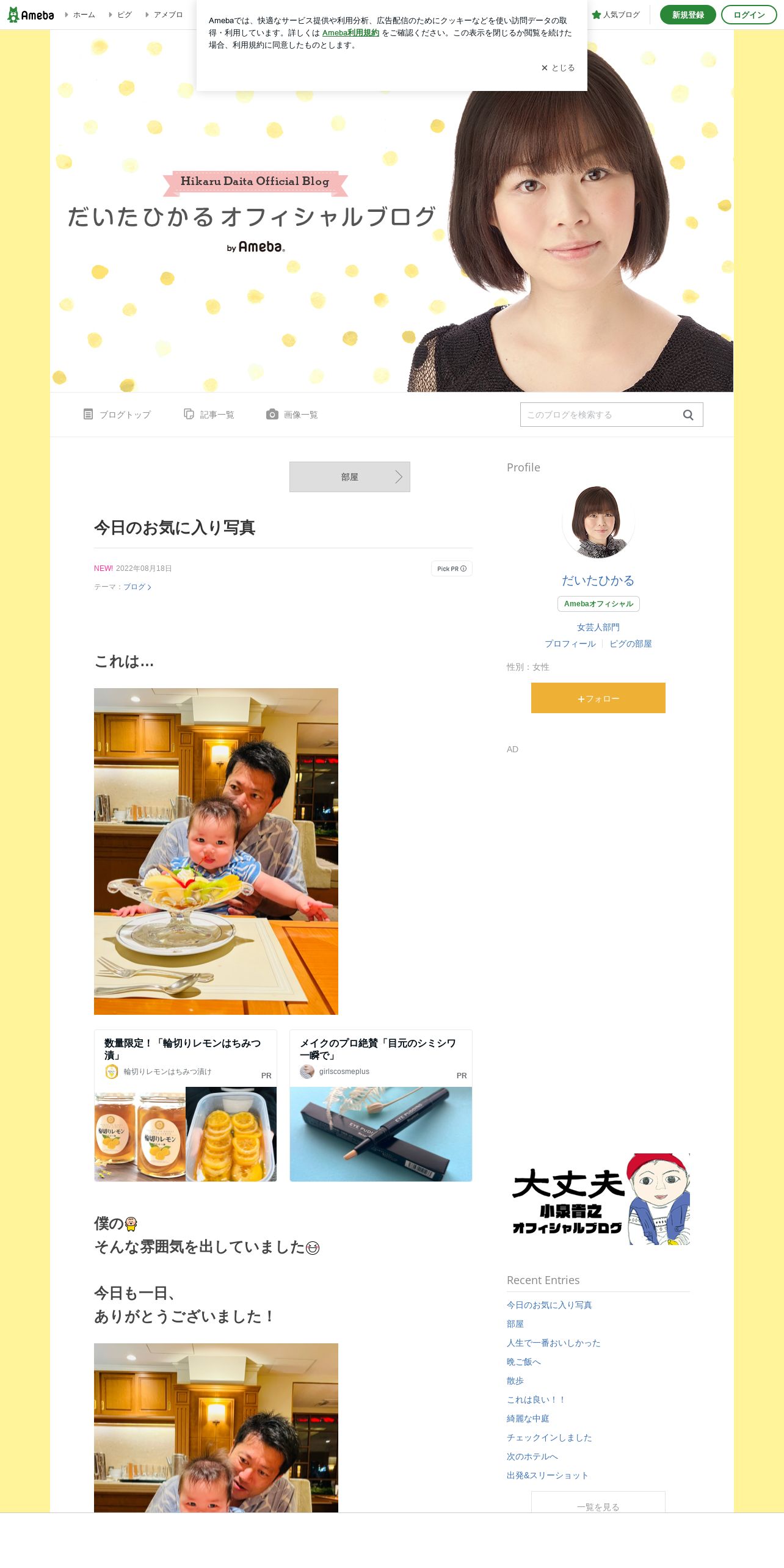This screenshot has width=784, height=1568.
Task: Follow だいたひかる with +フォロー
Action: 598,698
